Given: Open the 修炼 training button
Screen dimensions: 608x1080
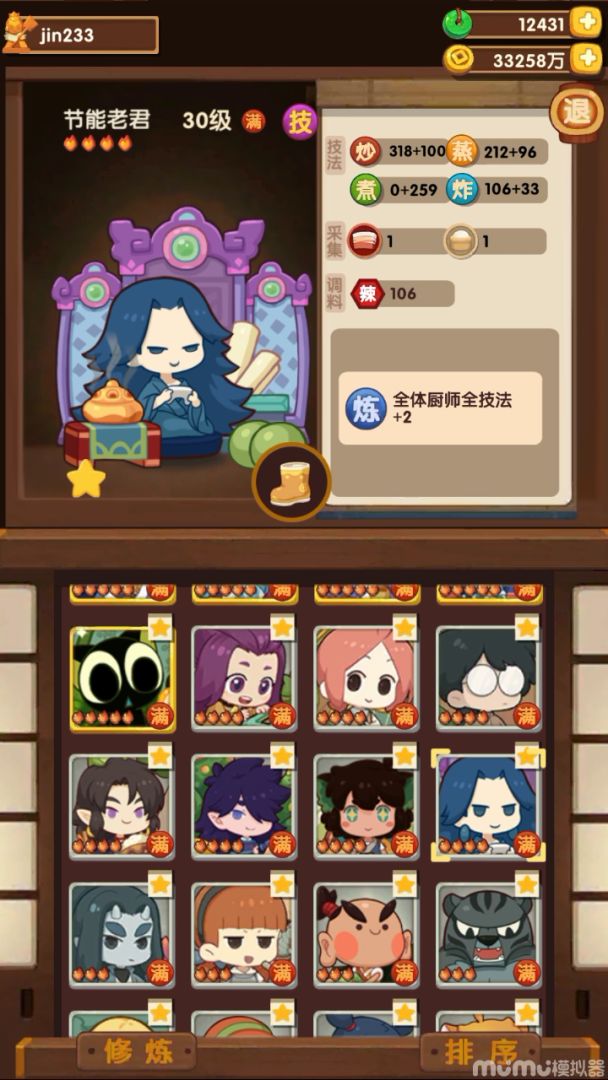Looking at the screenshot, I should click(138, 1050).
